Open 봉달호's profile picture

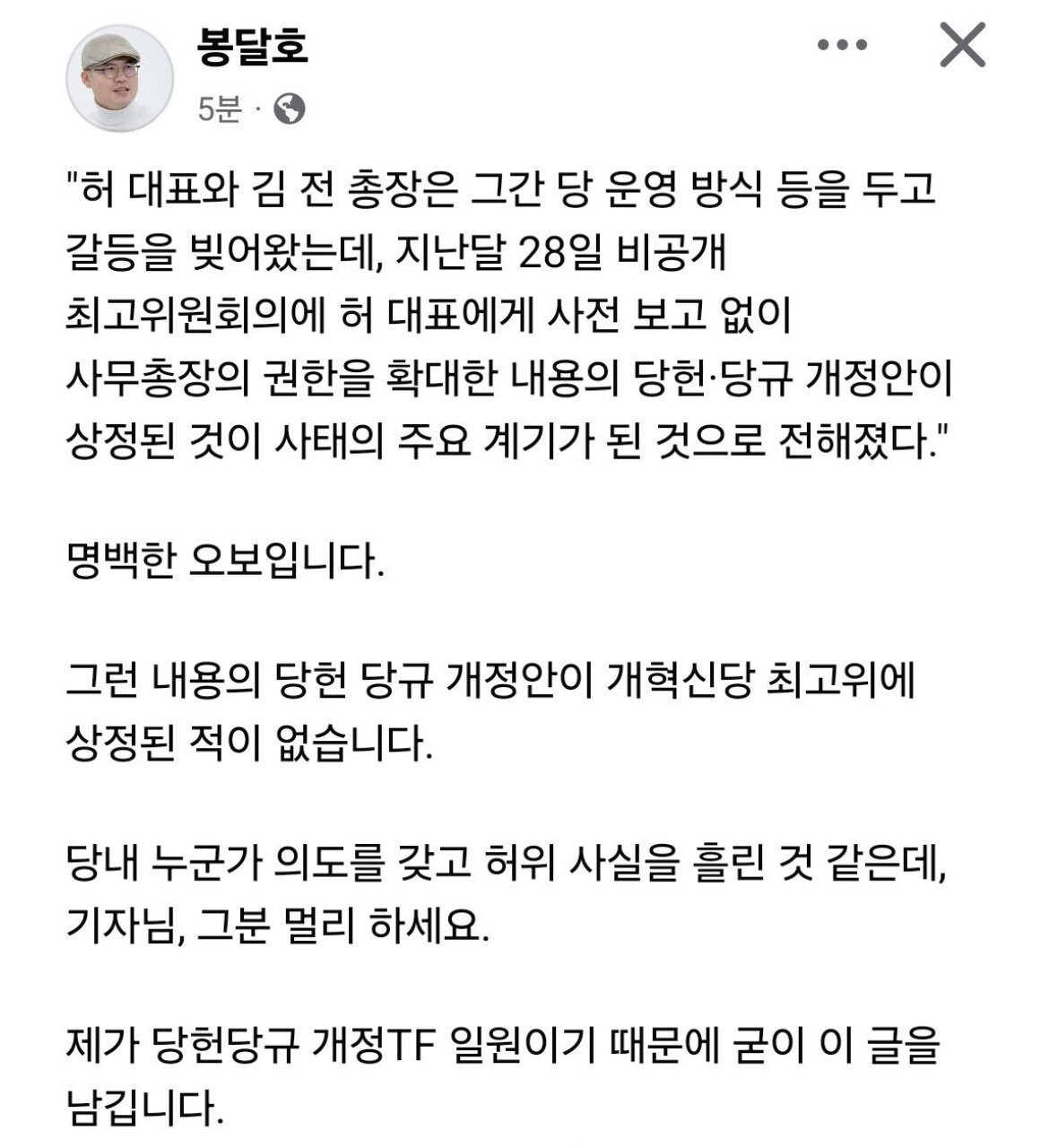120,79
